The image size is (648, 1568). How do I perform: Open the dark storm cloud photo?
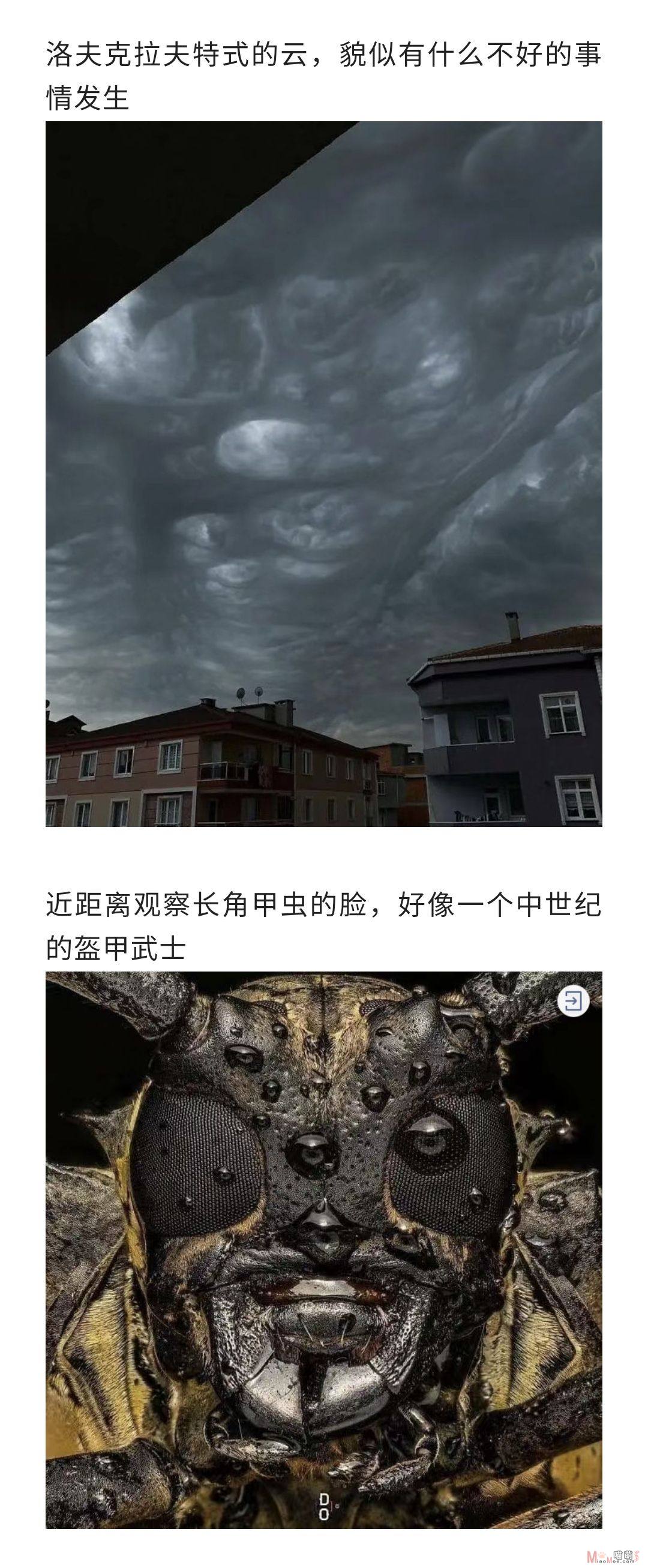[x=323, y=473]
